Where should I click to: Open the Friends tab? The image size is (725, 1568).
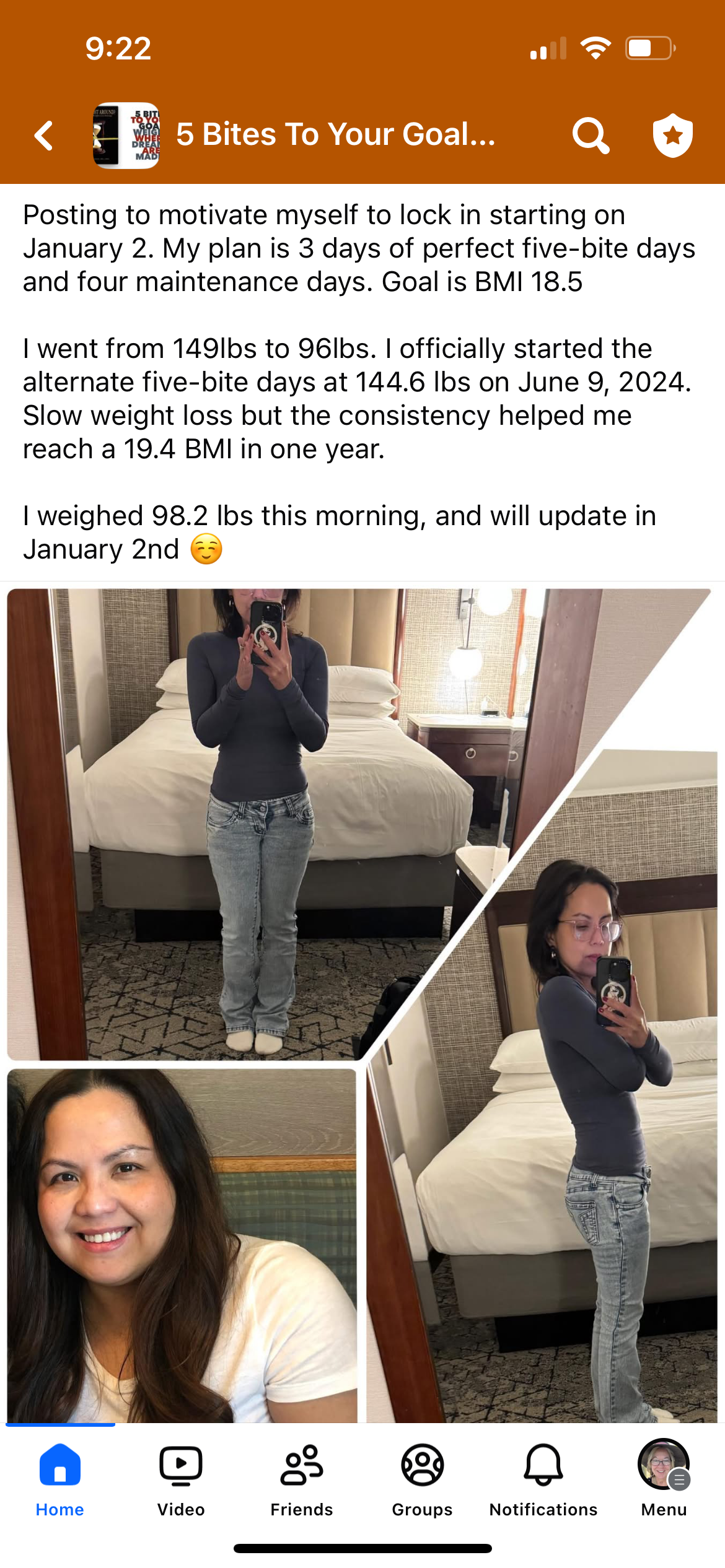(x=301, y=1478)
